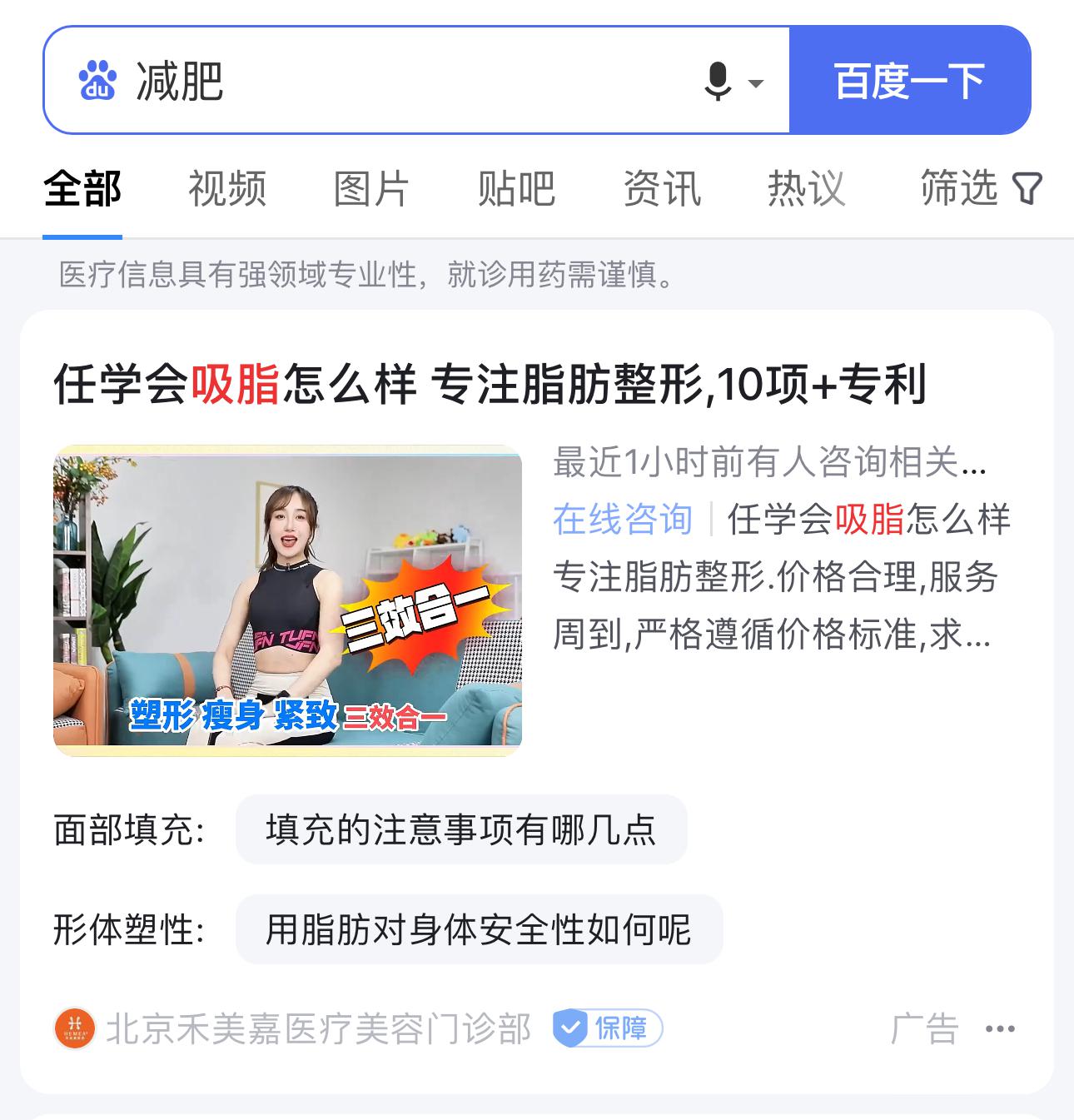This screenshot has height=1120, width=1074.
Task: Select the 全部 tab
Action: (x=82, y=188)
